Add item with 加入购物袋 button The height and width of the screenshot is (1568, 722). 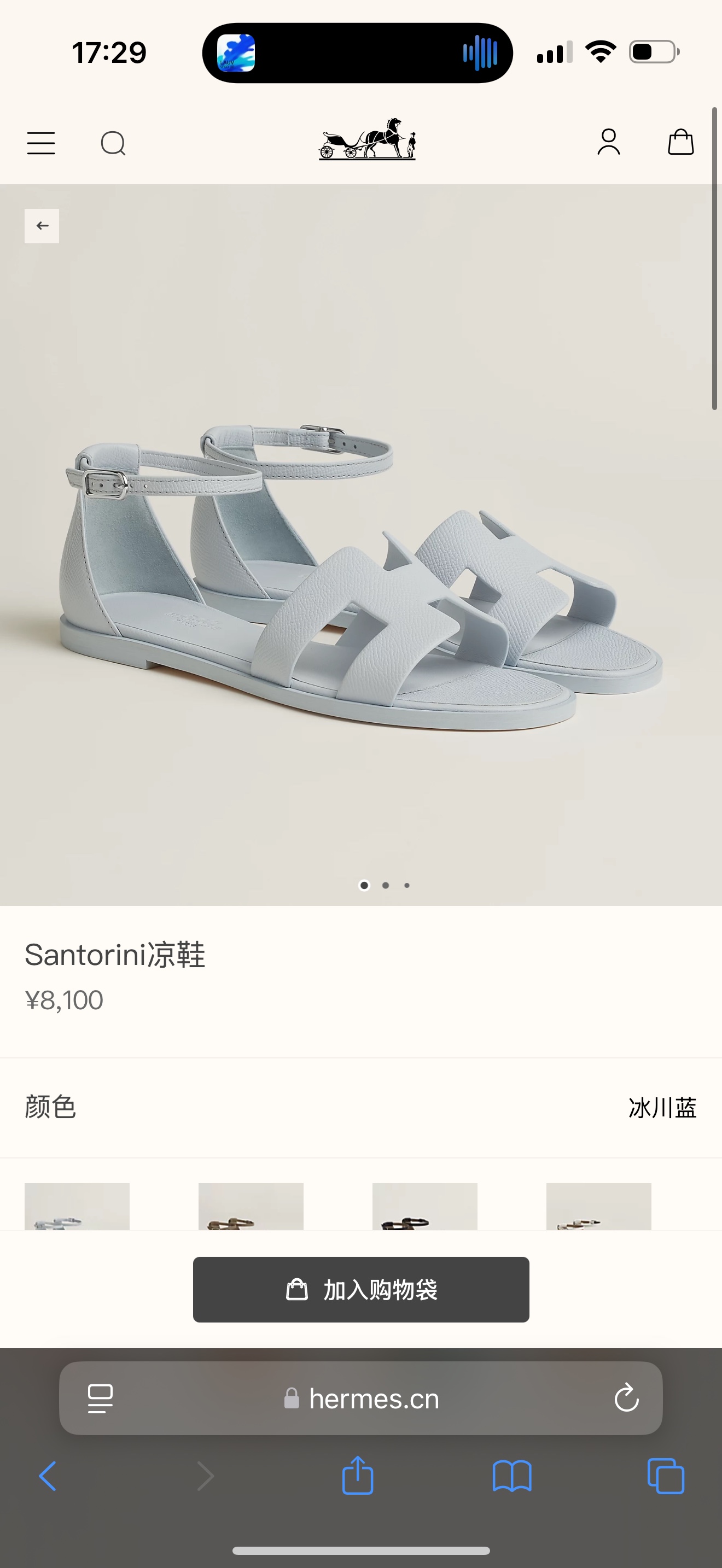[x=361, y=1289]
